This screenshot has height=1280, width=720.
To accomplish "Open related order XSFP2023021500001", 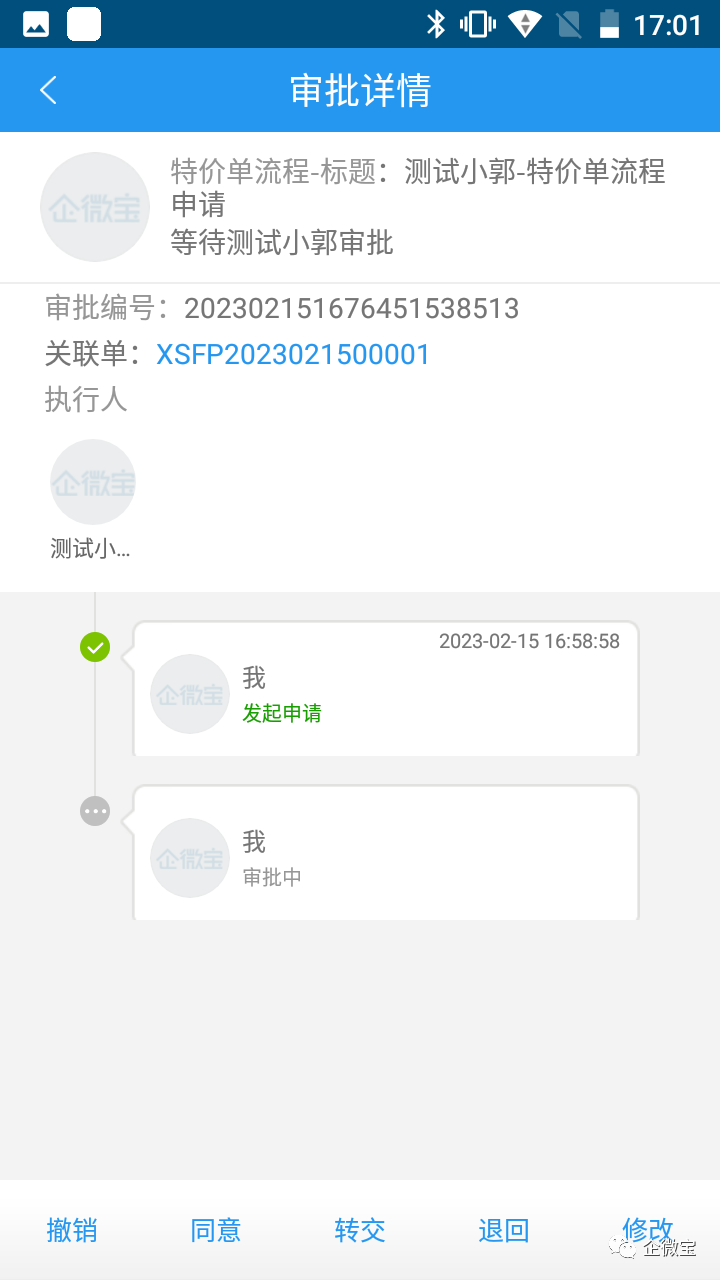I will coord(293,355).
